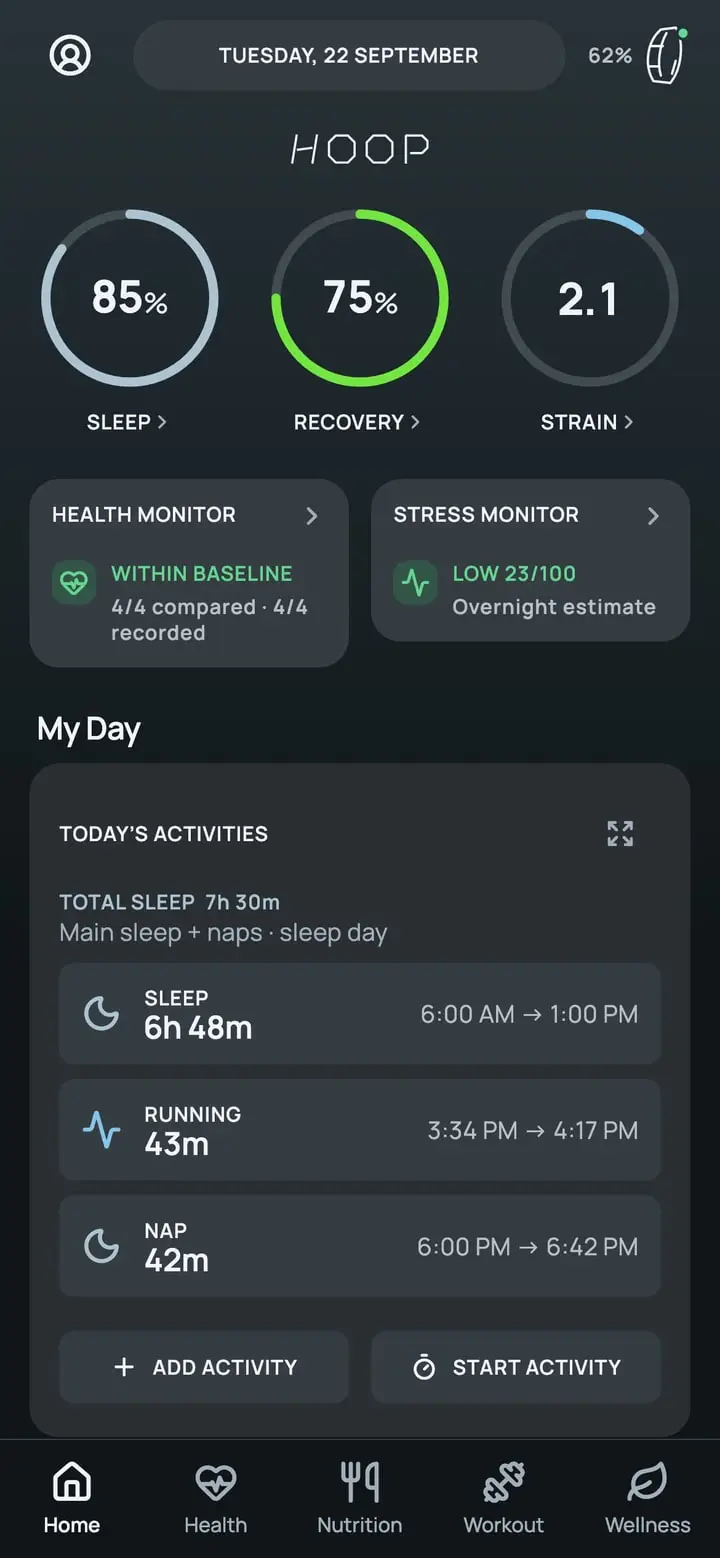This screenshot has height=1558, width=720.
Task: Switch to the Health tab
Action: pyautogui.click(x=215, y=1498)
